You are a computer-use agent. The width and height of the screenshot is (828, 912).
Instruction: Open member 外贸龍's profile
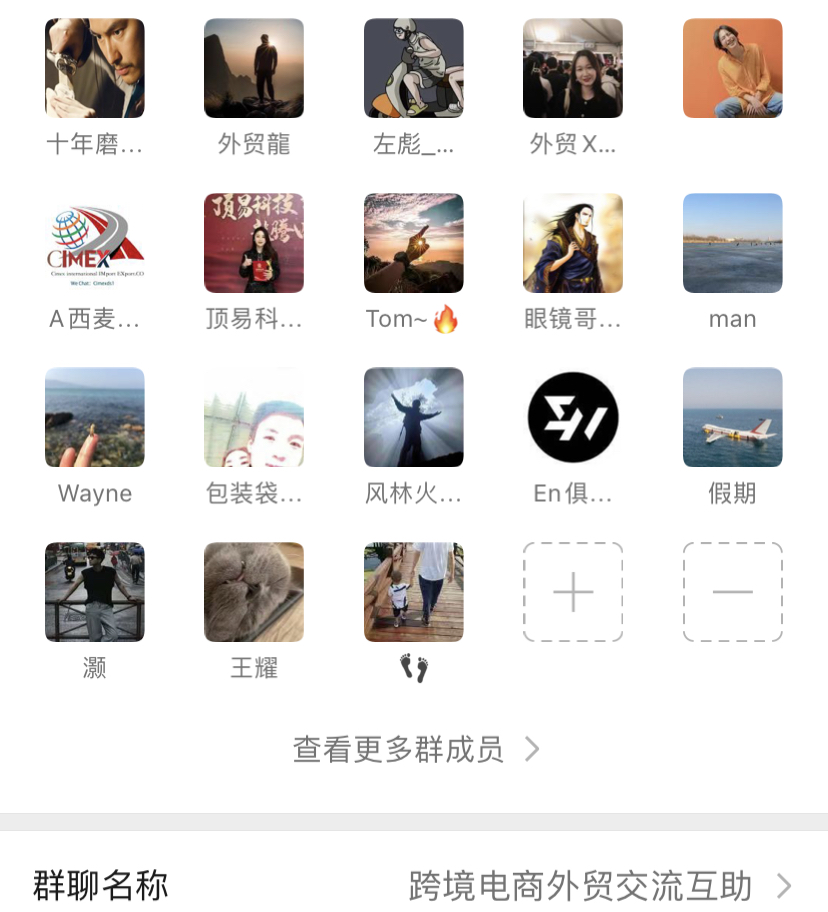254,68
